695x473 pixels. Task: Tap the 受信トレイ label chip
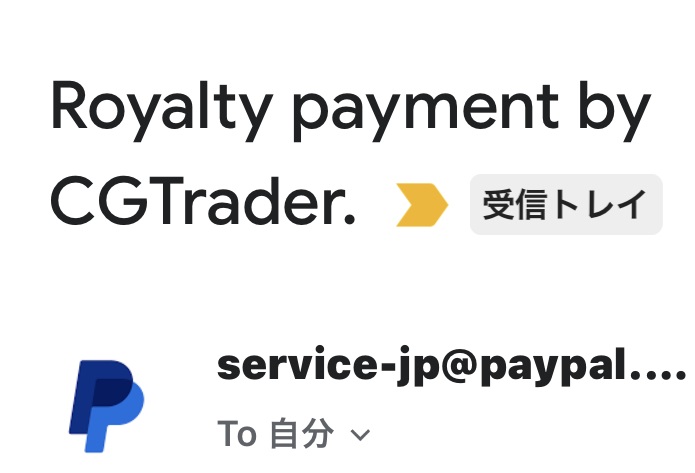pos(565,205)
